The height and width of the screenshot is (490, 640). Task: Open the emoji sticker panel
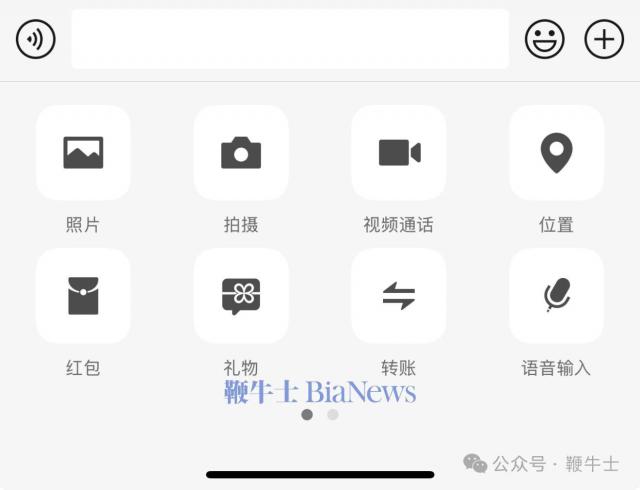click(545, 39)
